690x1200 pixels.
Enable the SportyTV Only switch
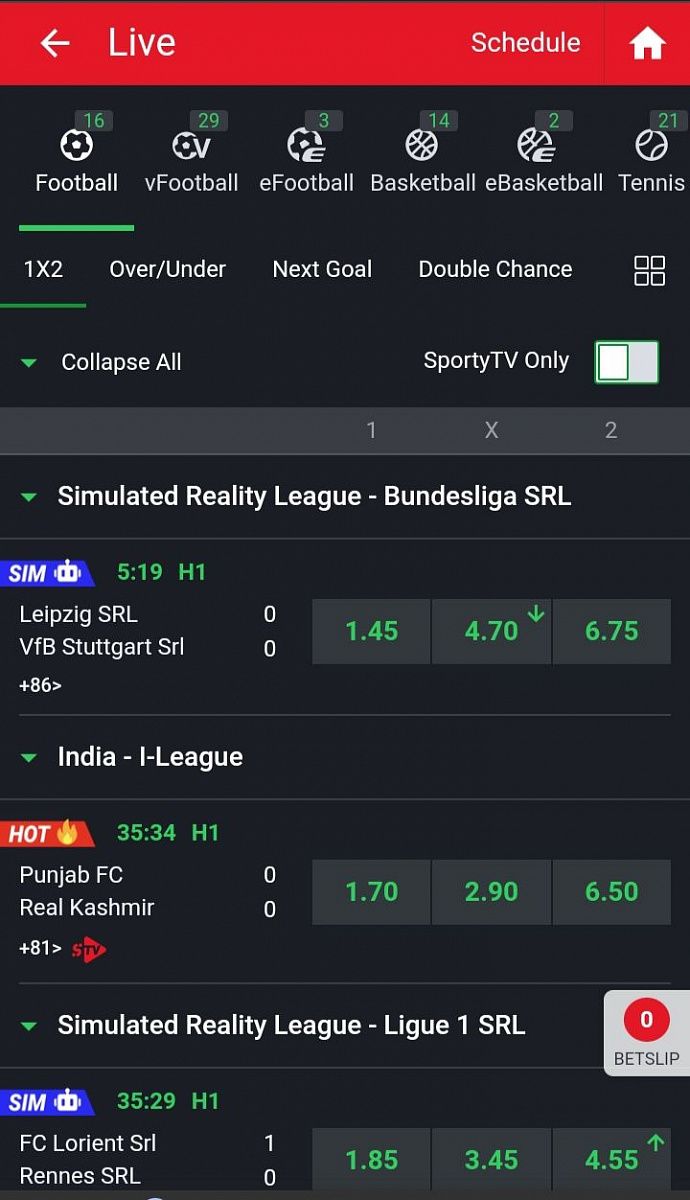click(x=627, y=362)
